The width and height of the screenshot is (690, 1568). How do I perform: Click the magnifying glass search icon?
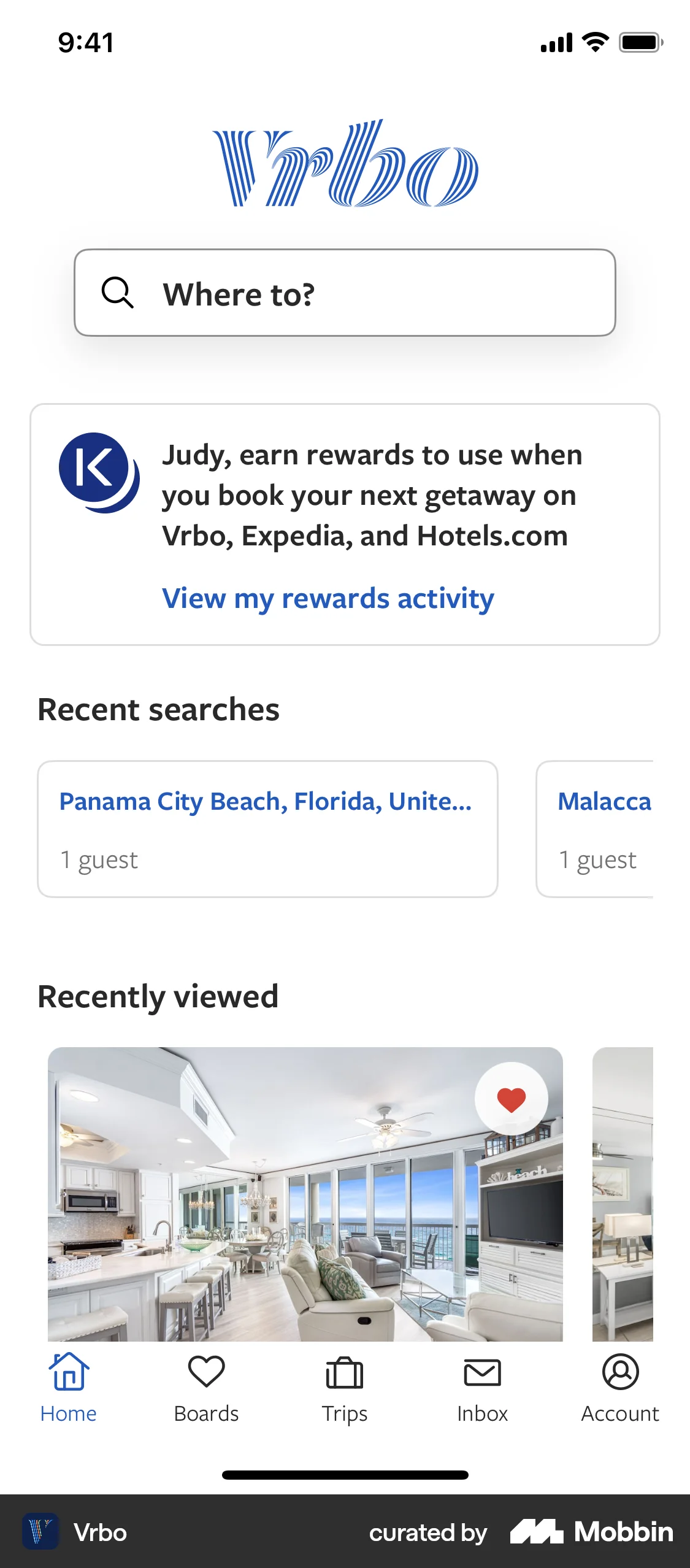tap(117, 293)
